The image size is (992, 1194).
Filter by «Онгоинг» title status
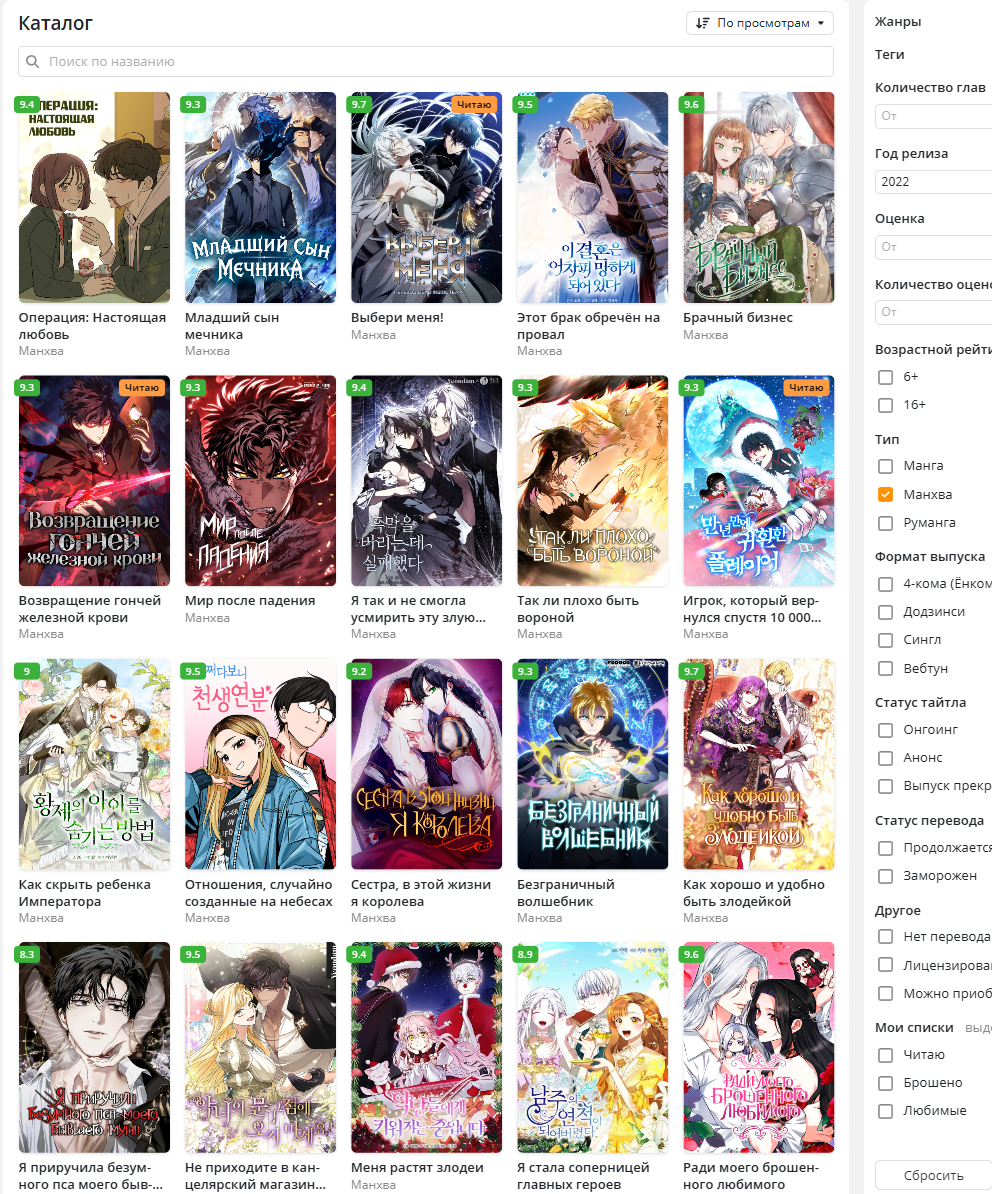pyautogui.click(x=885, y=730)
